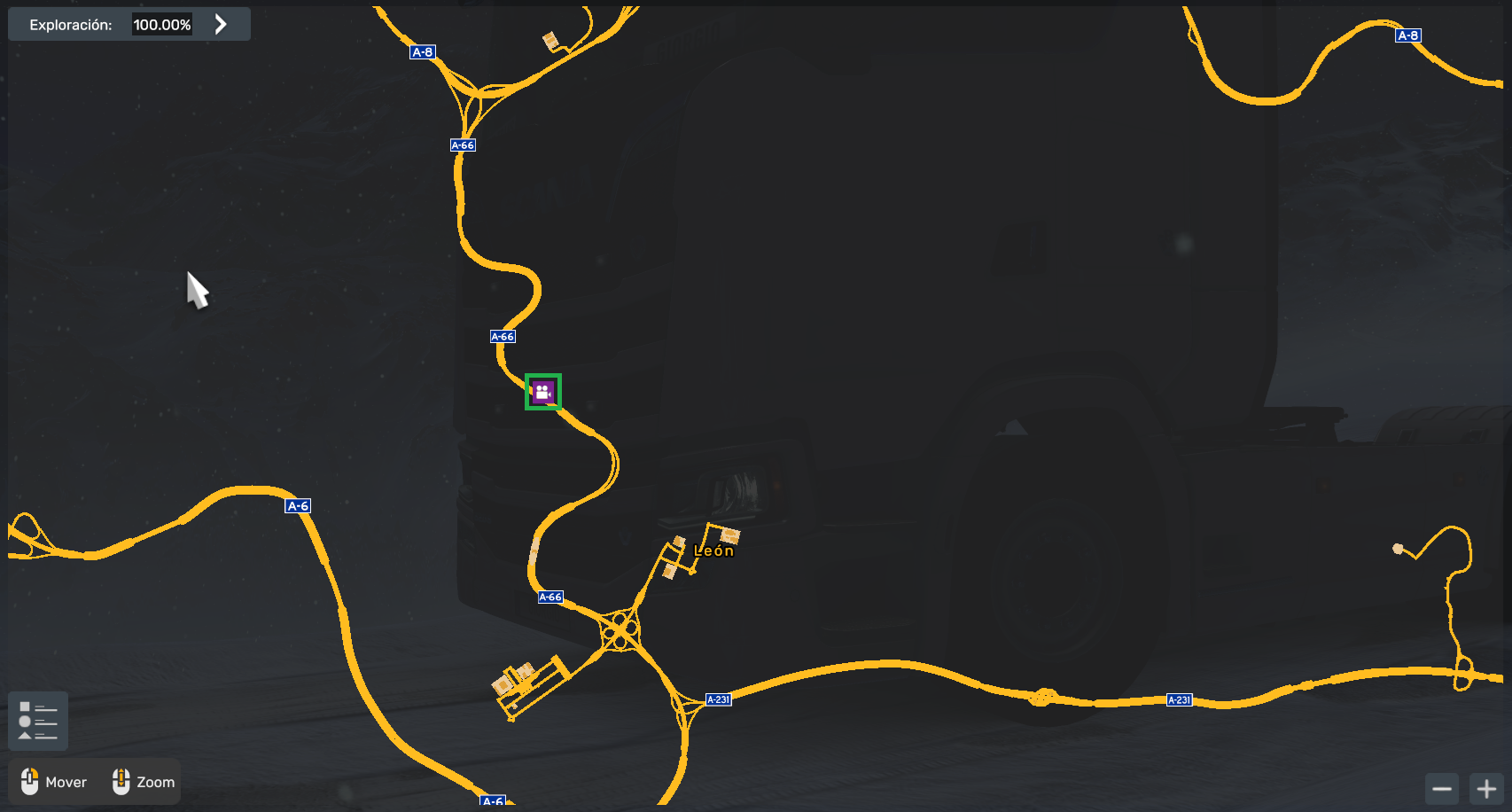
Task: Zoom in the map
Action: click(x=1486, y=788)
